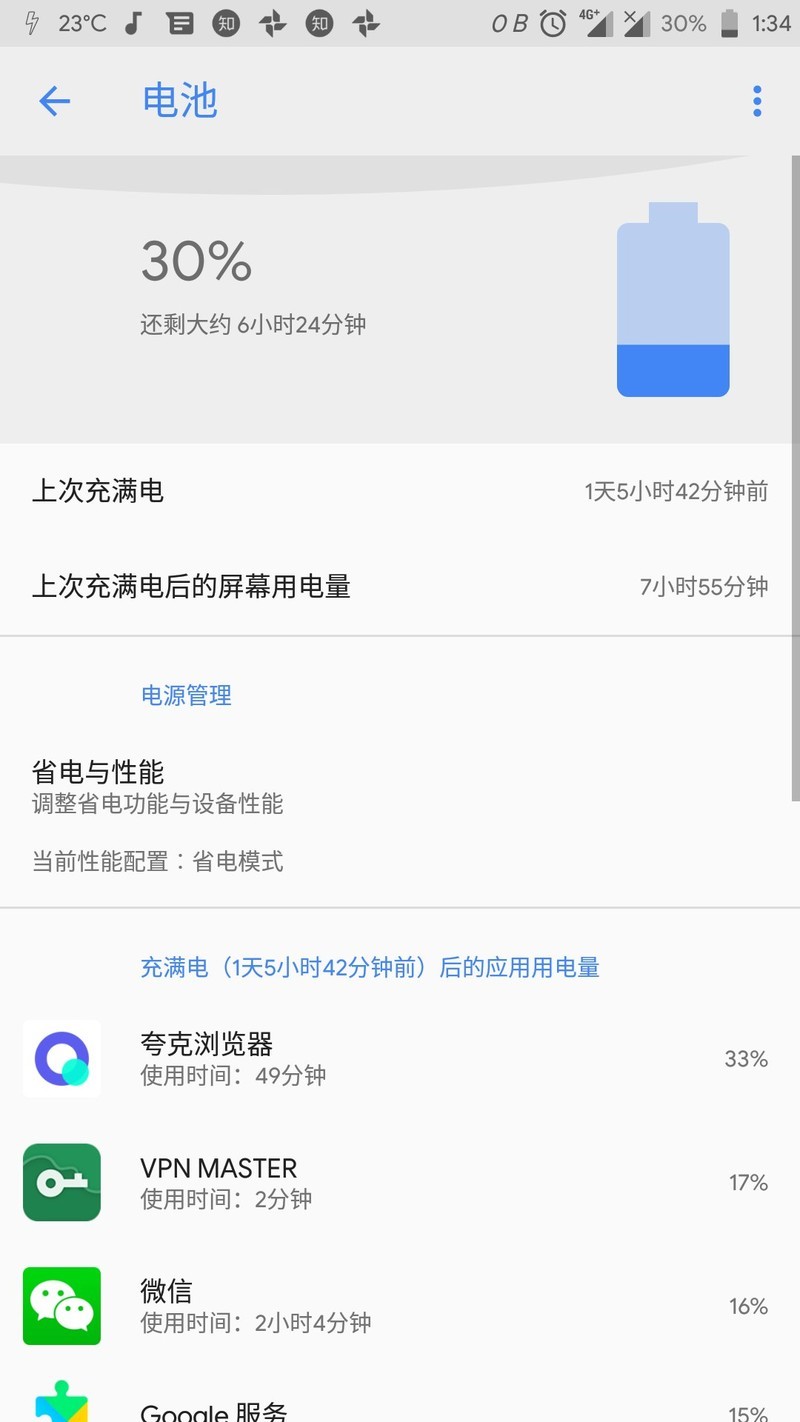Tap the VPN MASTER app icon
This screenshot has height=1422, width=800.
coord(61,1182)
